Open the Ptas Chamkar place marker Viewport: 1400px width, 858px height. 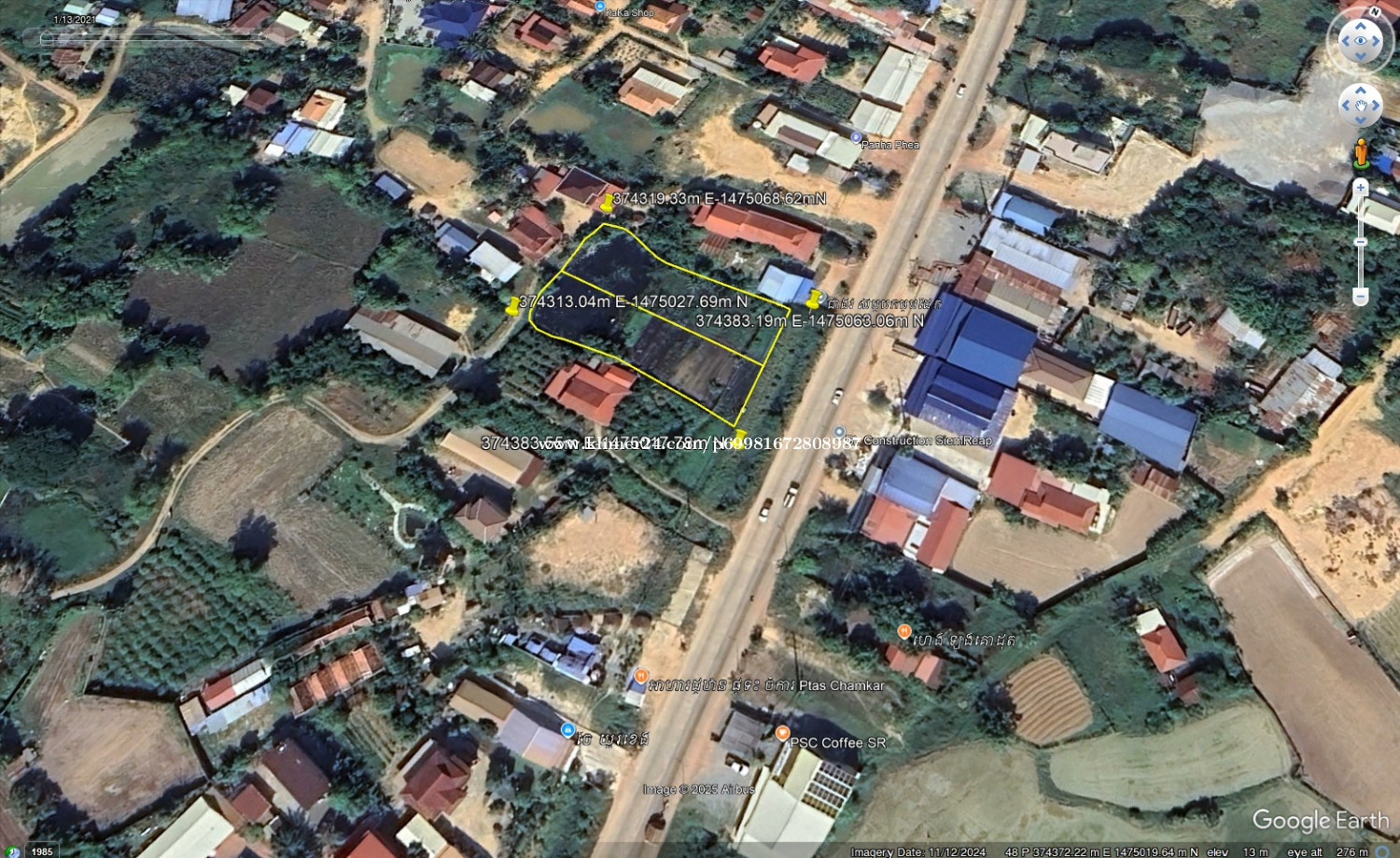(640, 676)
